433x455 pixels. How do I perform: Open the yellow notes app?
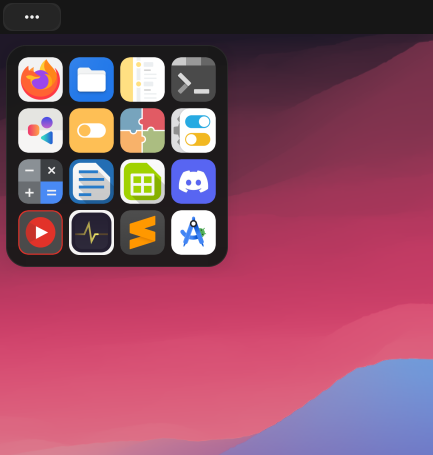coord(142,79)
